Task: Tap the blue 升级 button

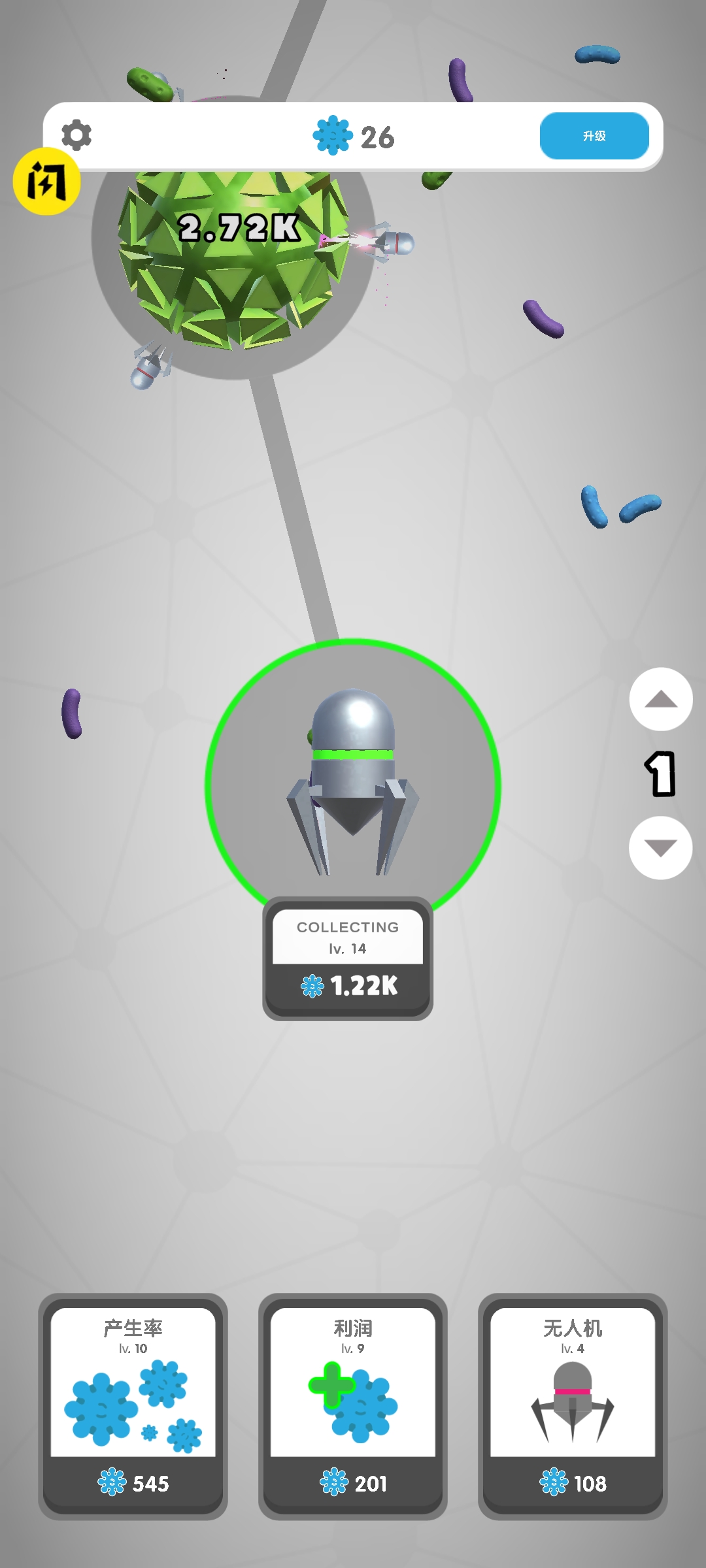Action: (594, 136)
